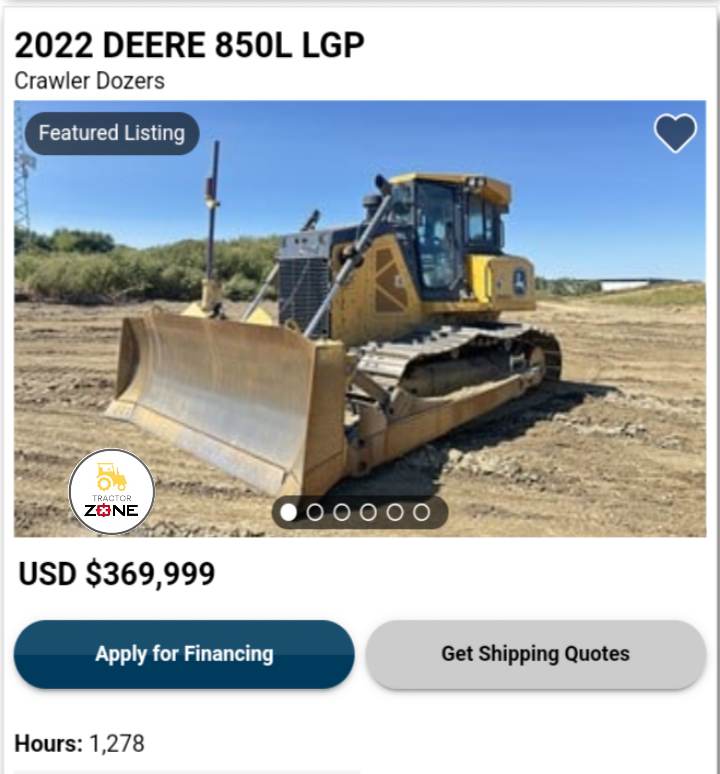Save this listing with the heart icon
Screen dimensions: 720x774
(x=675, y=133)
